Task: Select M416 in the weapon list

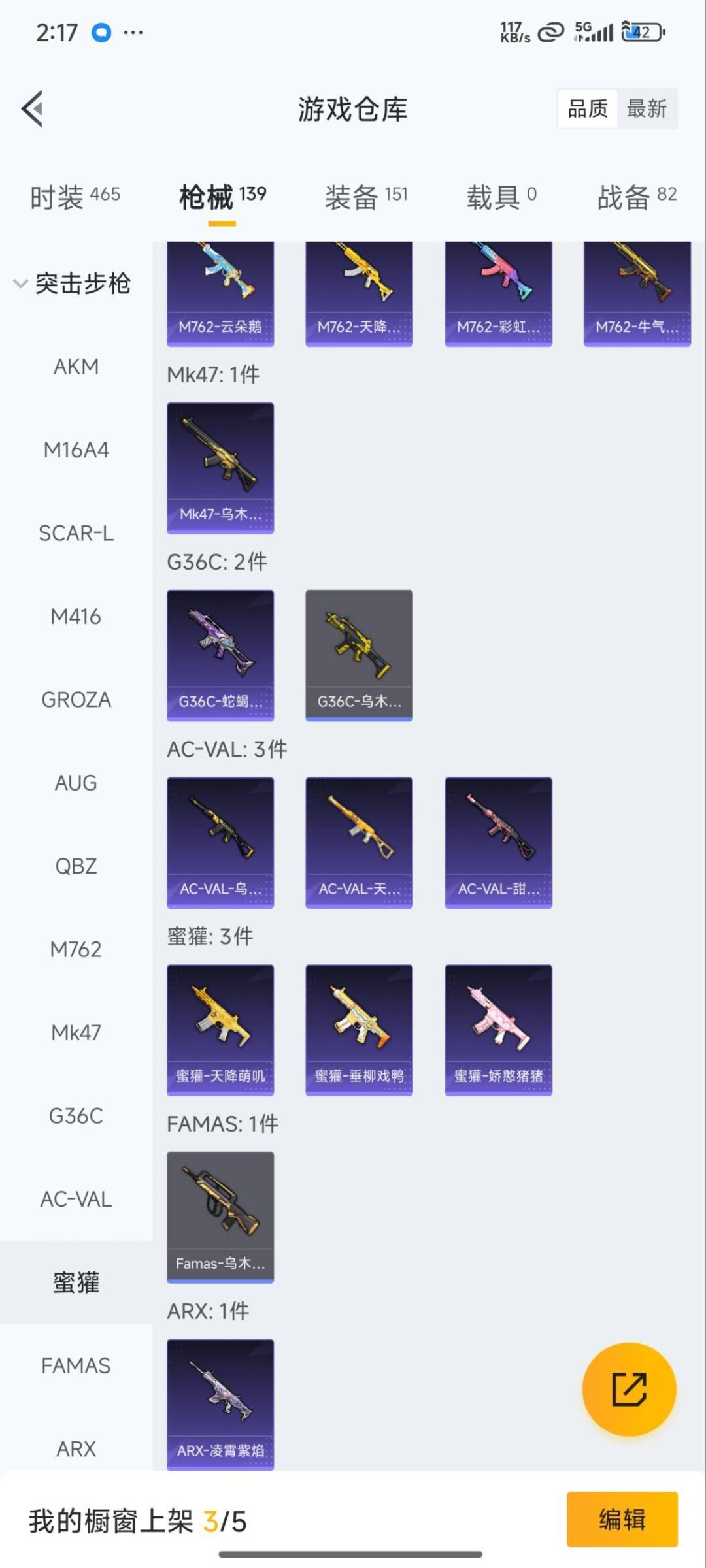Action: [76, 616]
